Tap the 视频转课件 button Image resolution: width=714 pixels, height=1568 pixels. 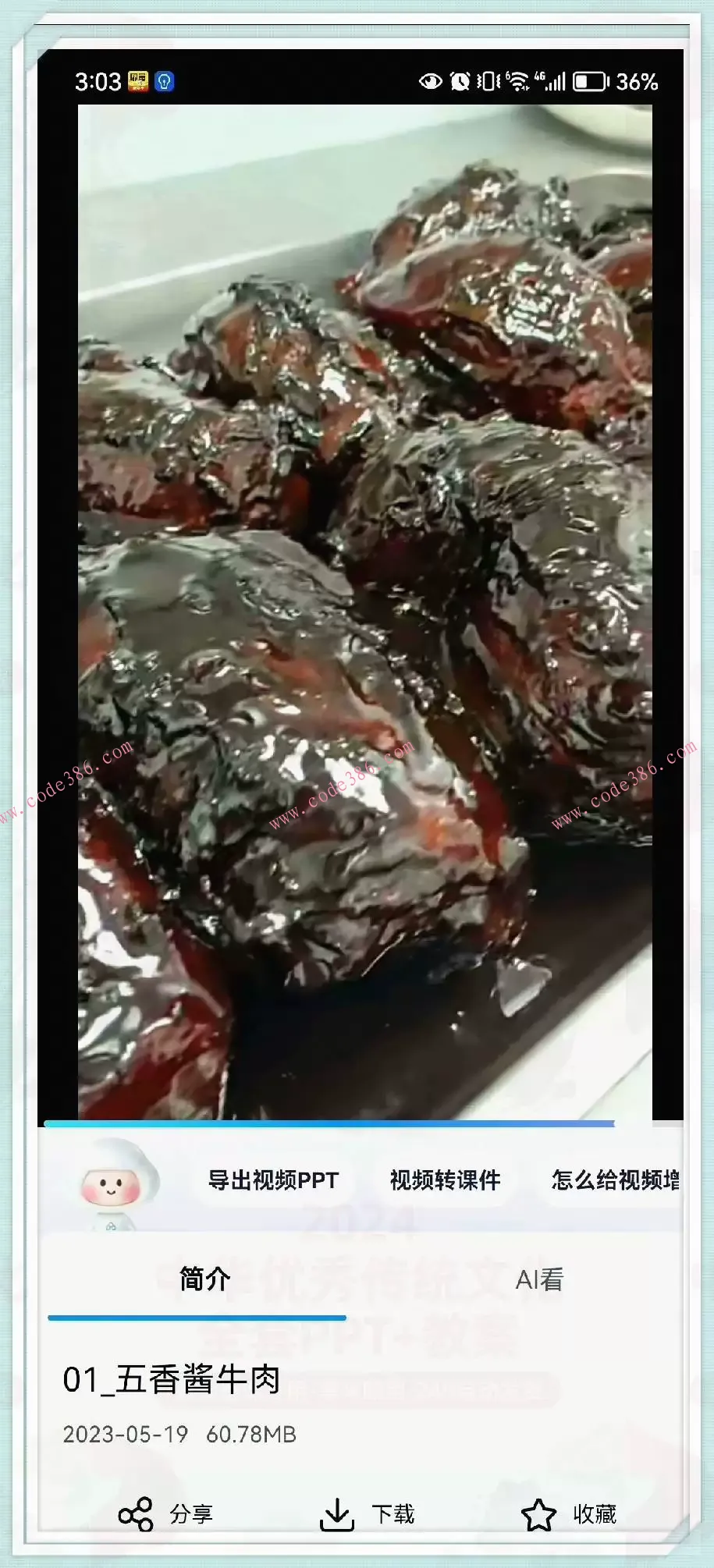[443, 1180]
